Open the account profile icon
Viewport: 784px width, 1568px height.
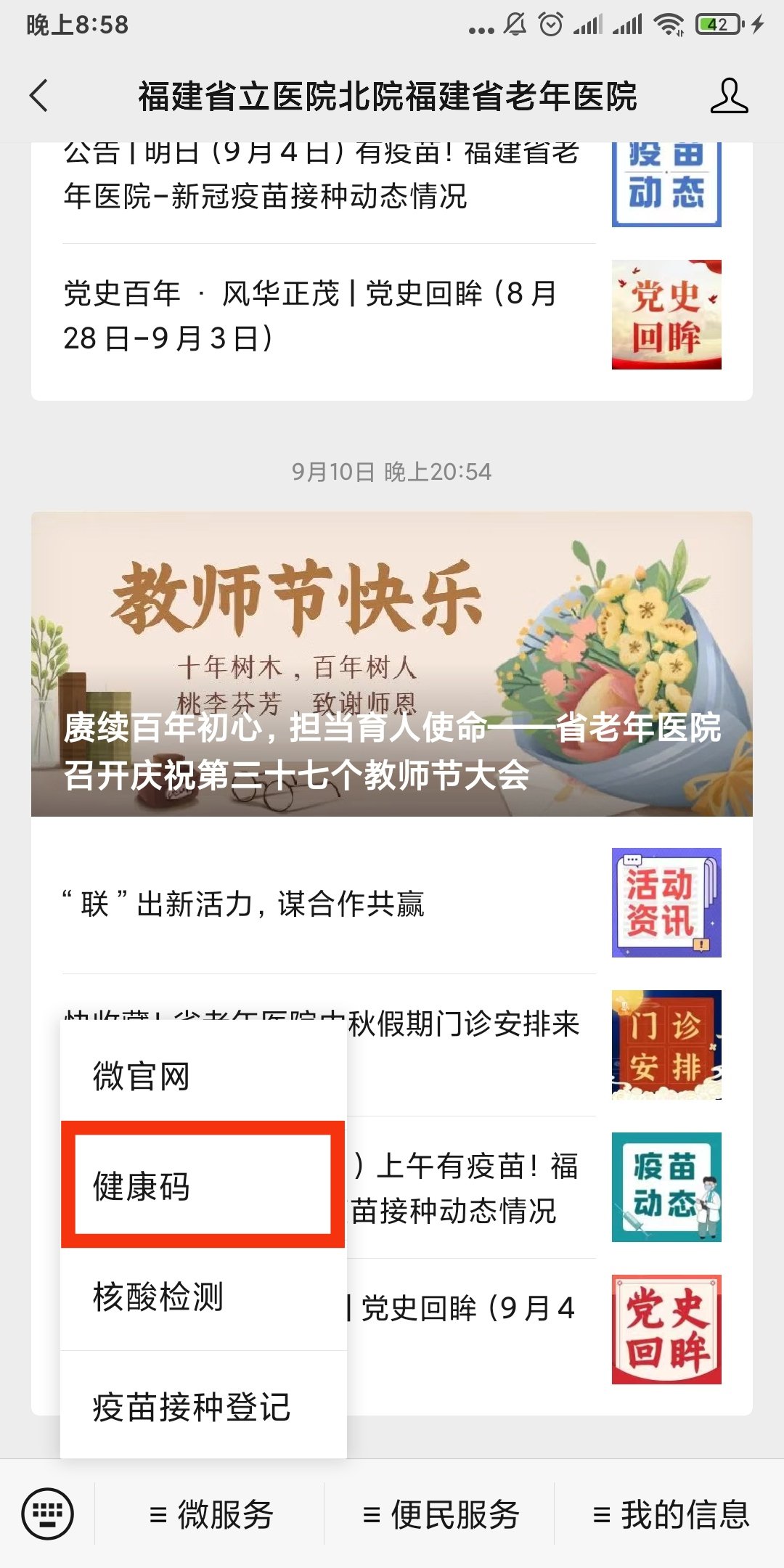pyautogui.click(x=728, y=96)
